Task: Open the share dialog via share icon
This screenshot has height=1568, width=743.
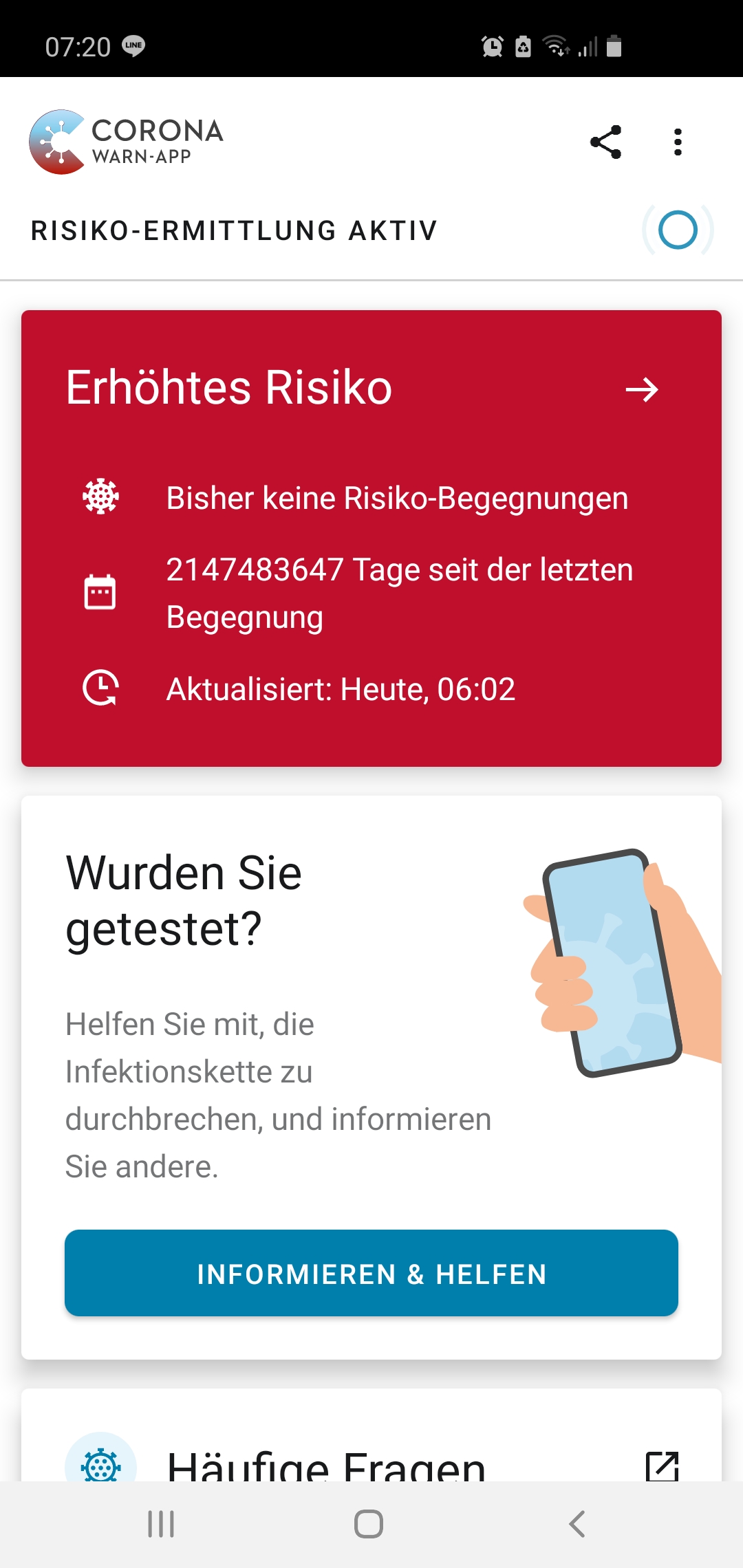Action: tap(605, 142)
